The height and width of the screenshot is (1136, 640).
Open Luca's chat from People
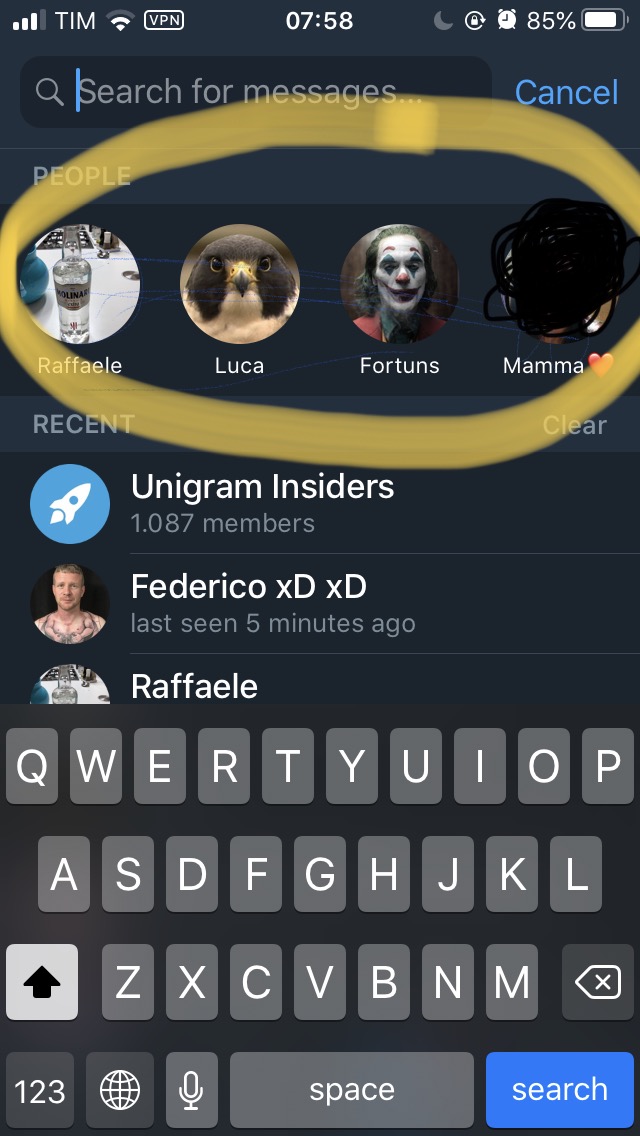[240, 290]
